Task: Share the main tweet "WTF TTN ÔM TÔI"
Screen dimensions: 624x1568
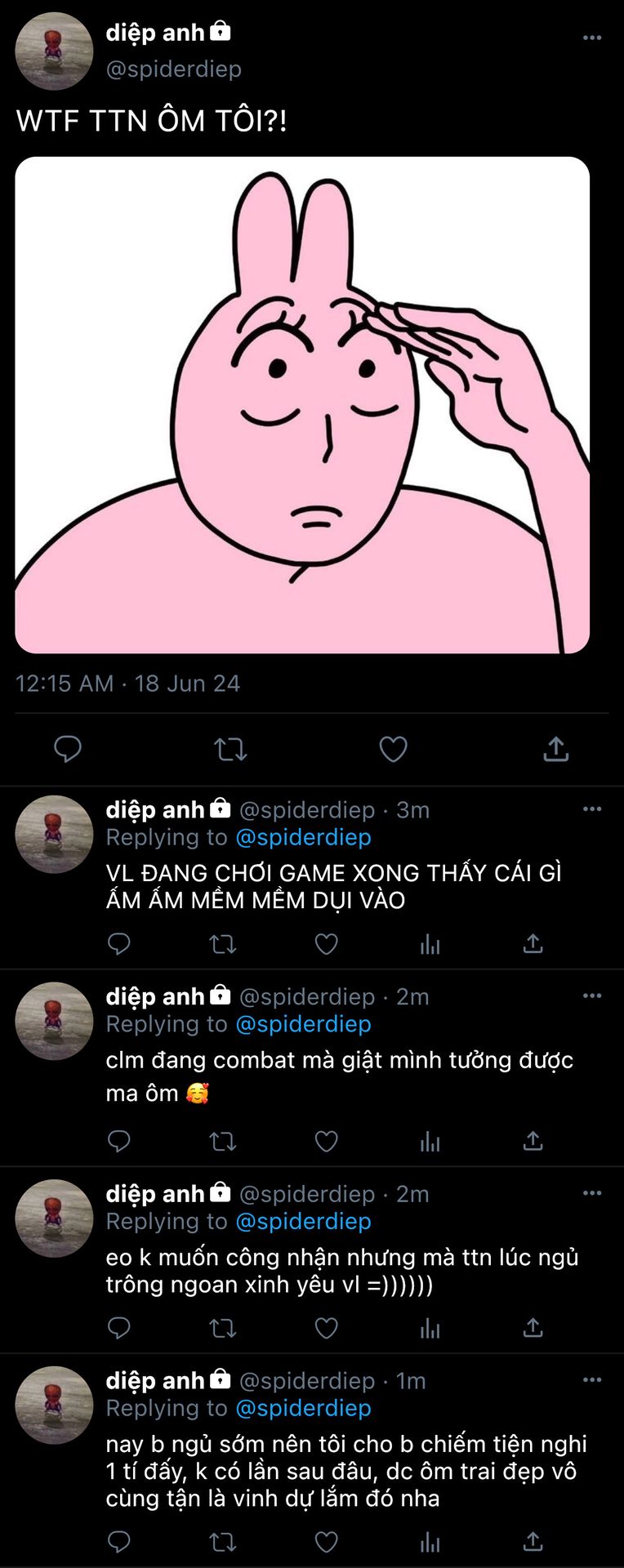Action: point(555,749)
